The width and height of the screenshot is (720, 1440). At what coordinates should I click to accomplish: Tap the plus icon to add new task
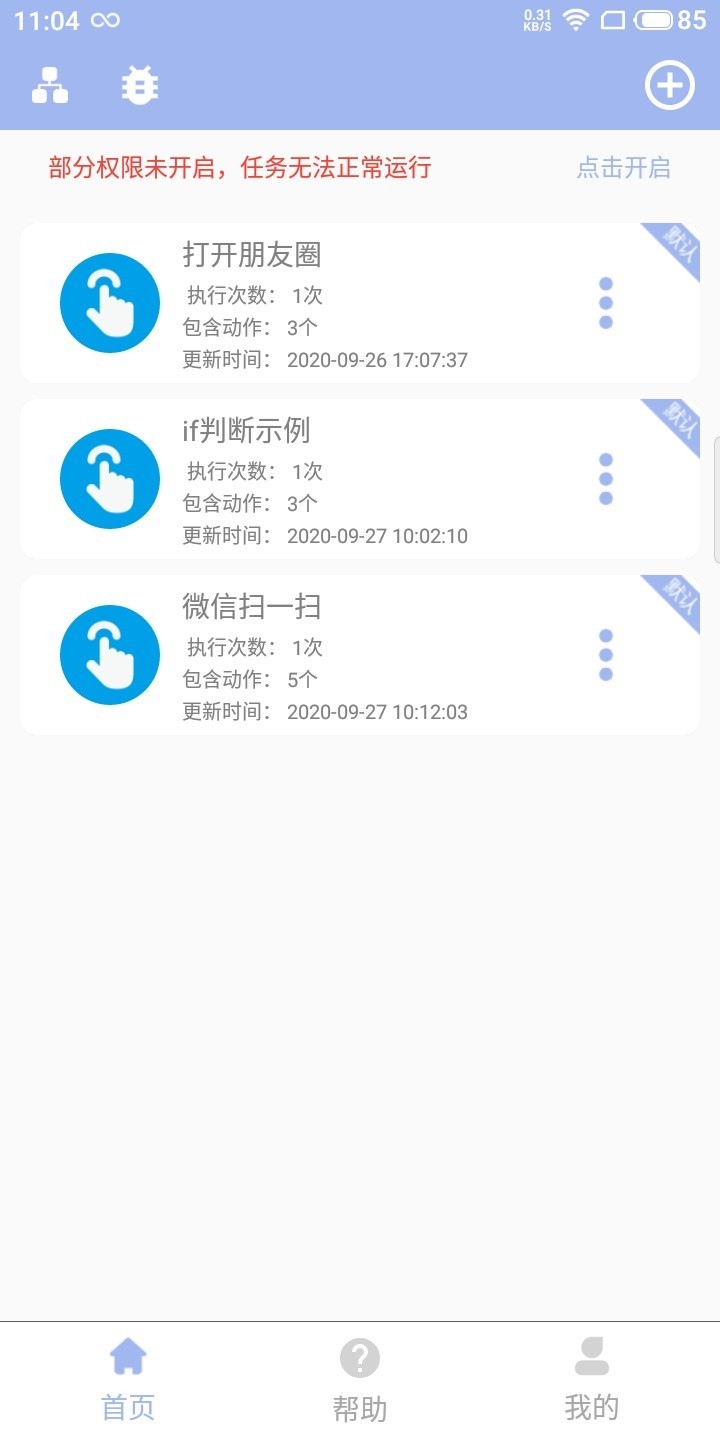coord(668,85)
